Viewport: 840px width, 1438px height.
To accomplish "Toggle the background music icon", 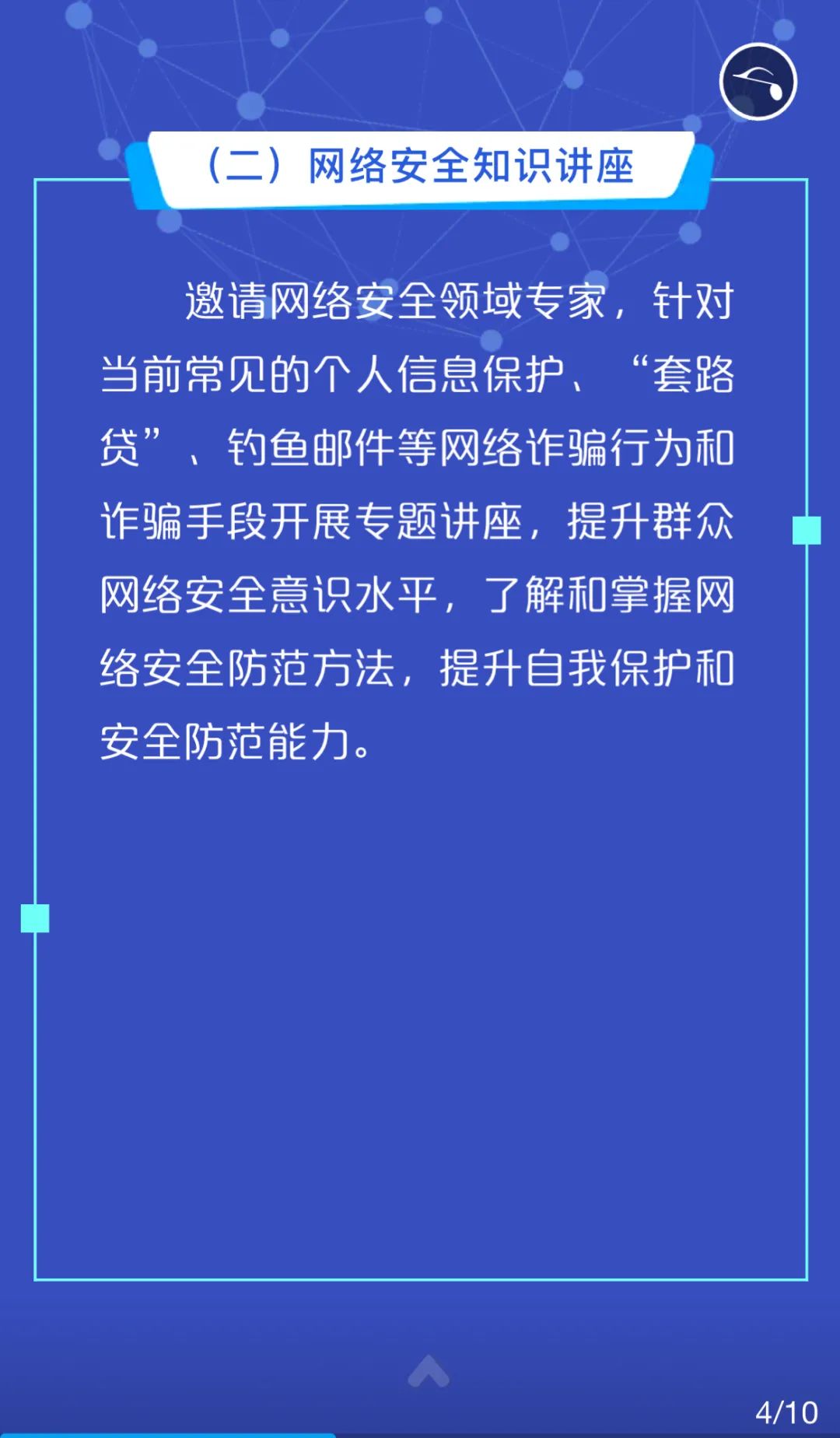I will pos(758,82).
